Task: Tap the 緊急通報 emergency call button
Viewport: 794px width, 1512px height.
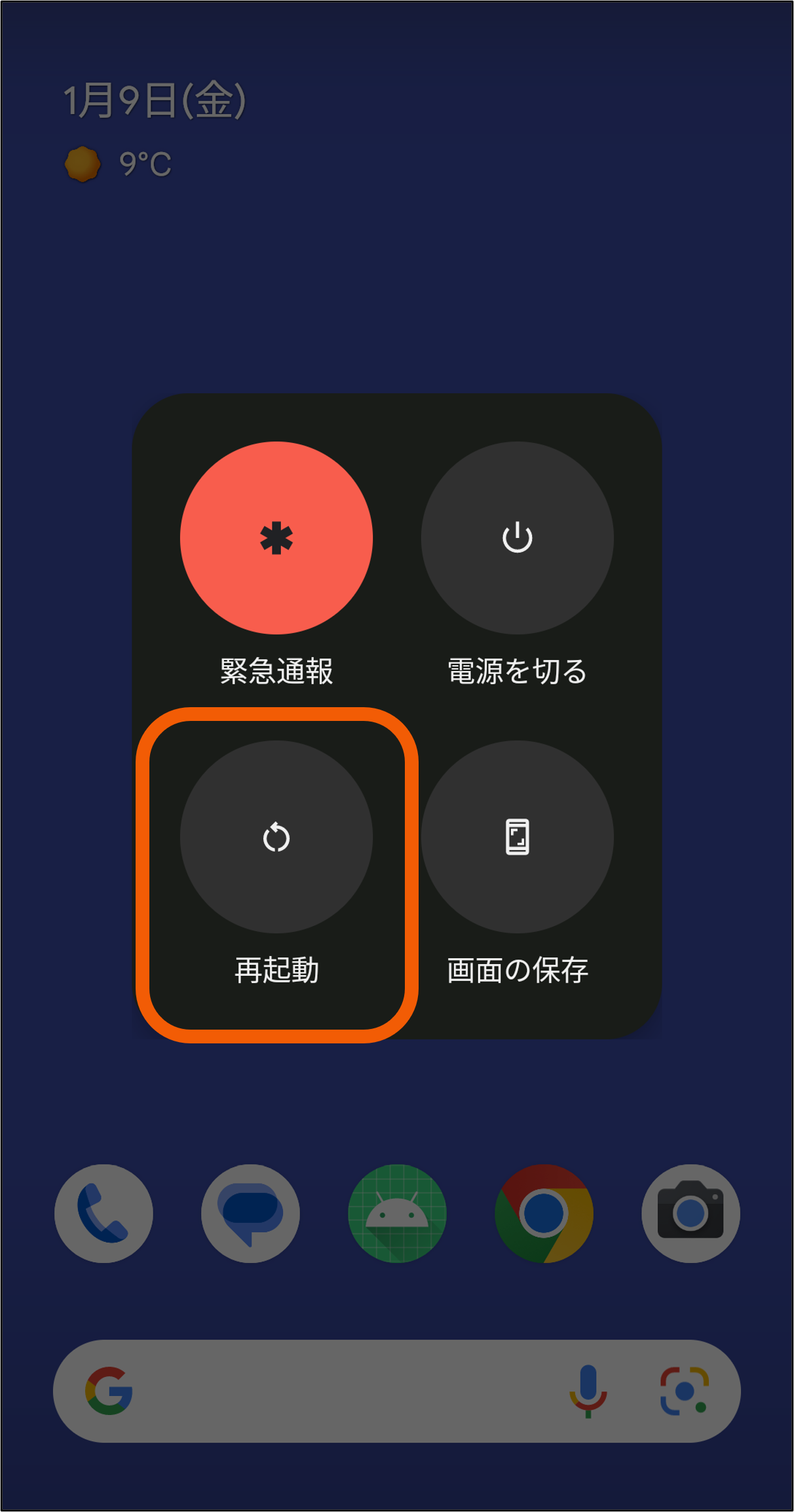Action: click(276, 538)
